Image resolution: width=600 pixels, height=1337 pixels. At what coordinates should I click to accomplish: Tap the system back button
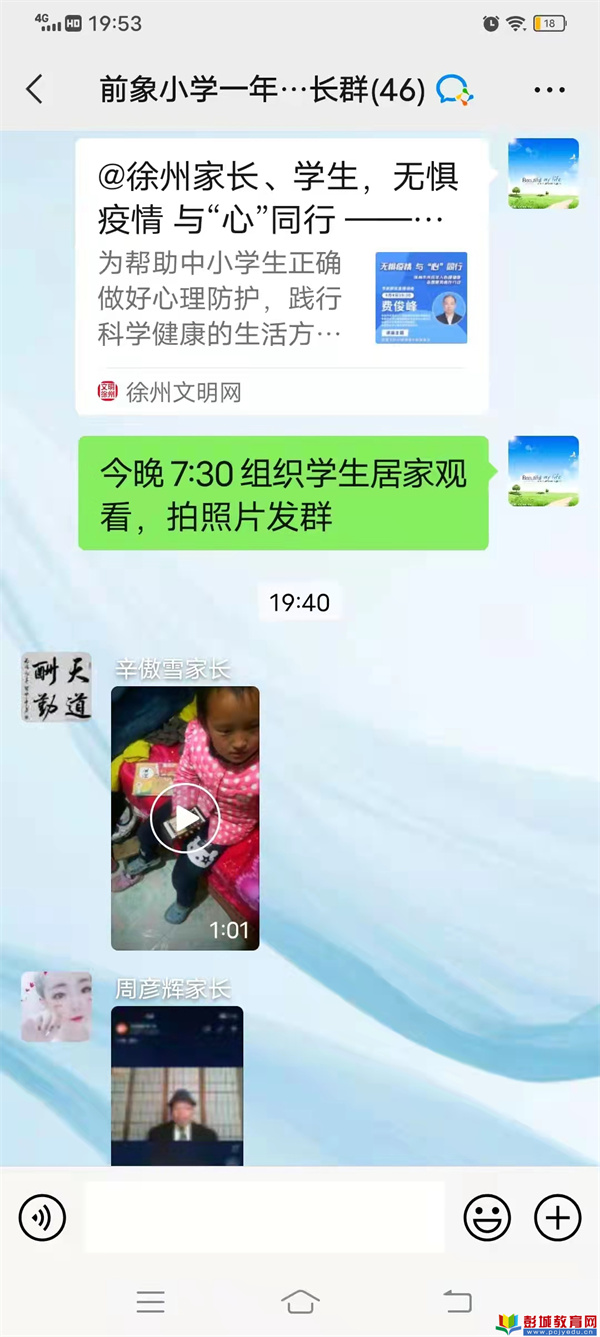[457, 1301]
